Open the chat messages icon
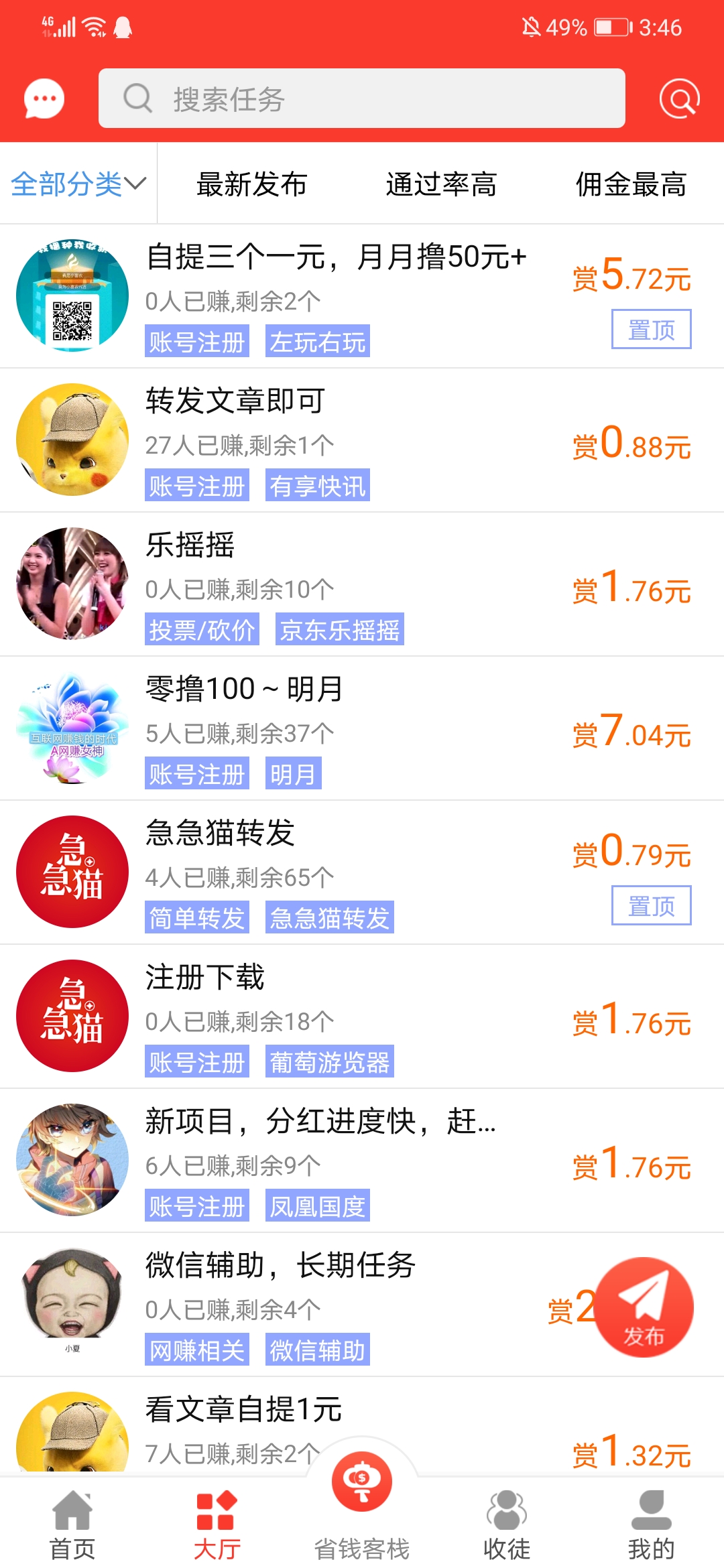 (x=44, y=99)
